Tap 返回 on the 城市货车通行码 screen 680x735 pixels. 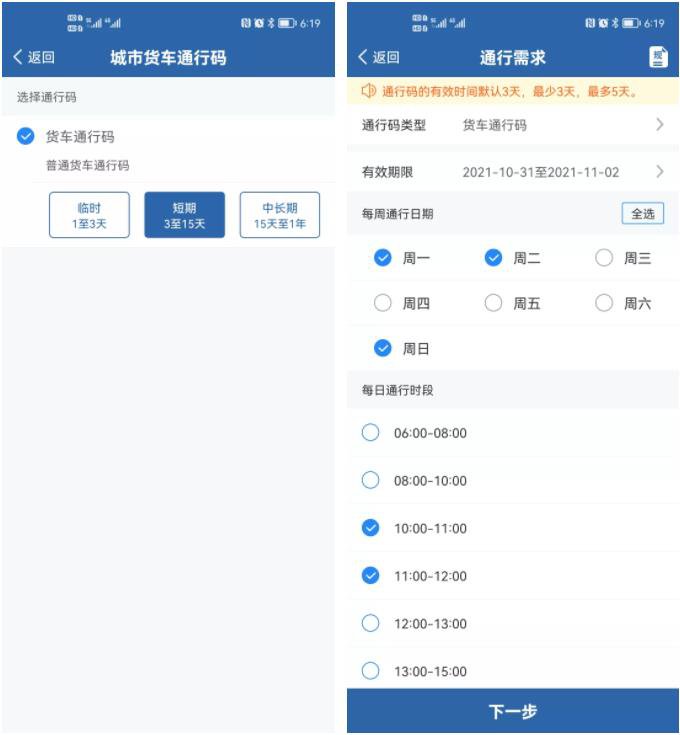tap(33, 57)
